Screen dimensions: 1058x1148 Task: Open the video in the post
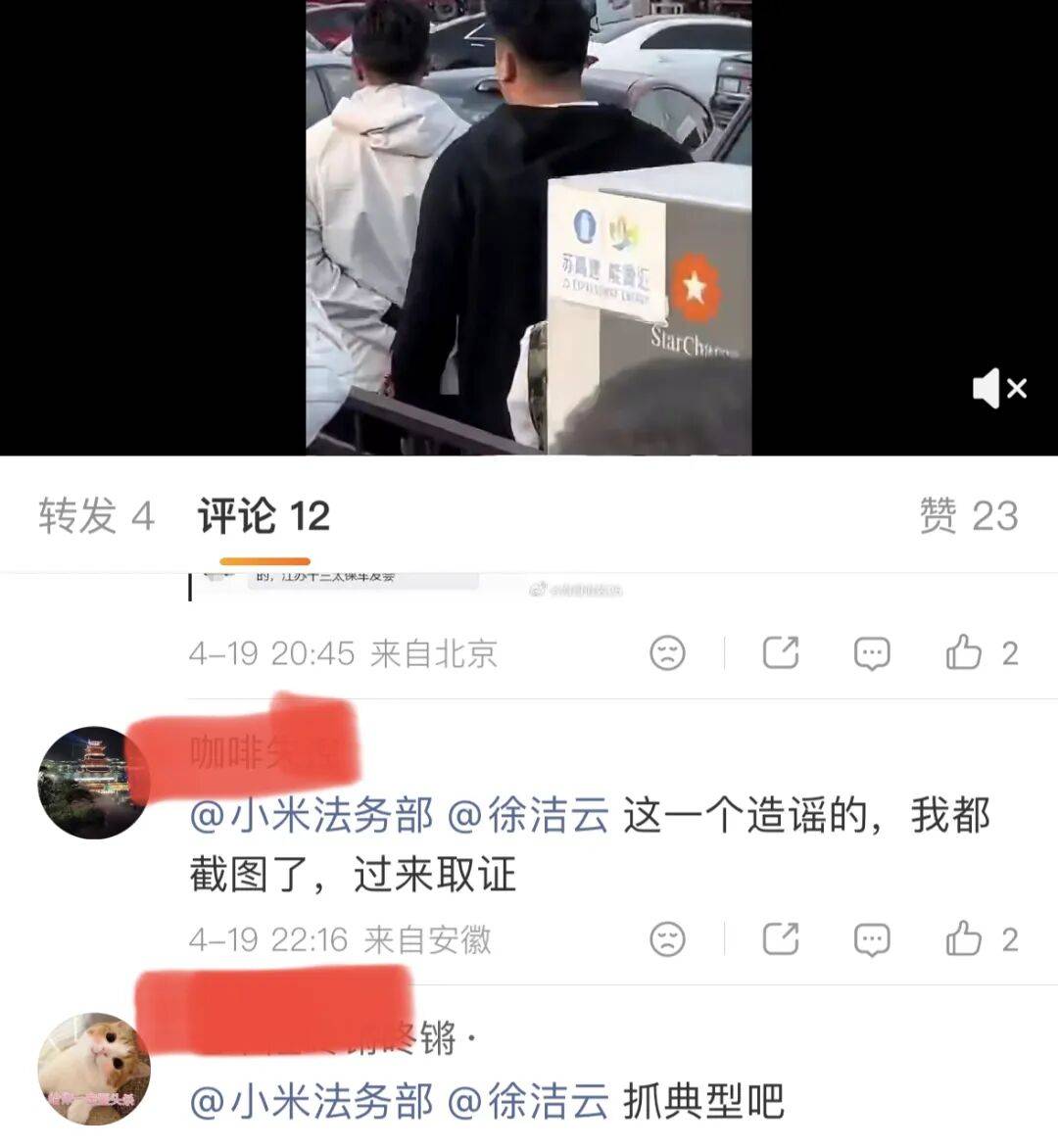coord(528,227)
